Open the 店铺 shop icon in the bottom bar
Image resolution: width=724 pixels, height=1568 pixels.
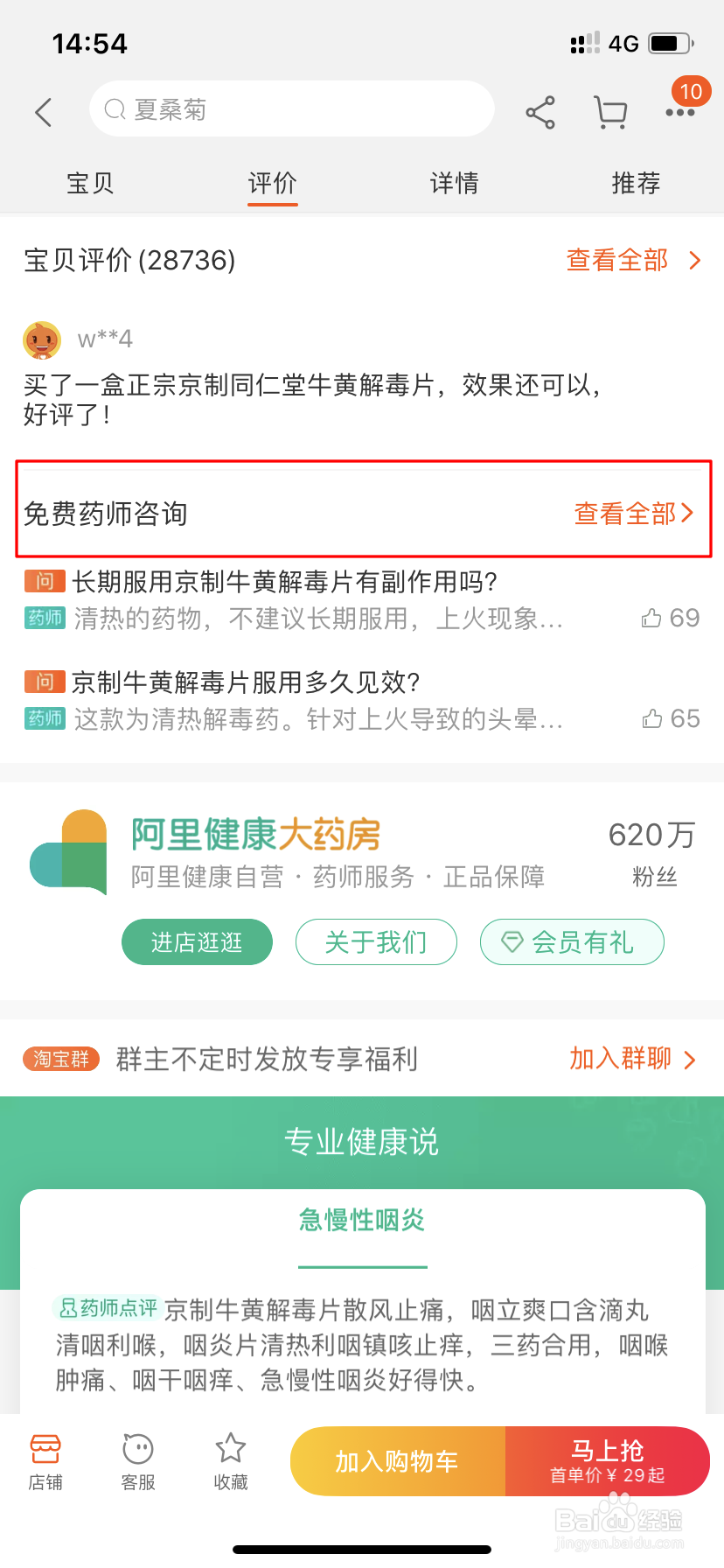coord(45,1459)
